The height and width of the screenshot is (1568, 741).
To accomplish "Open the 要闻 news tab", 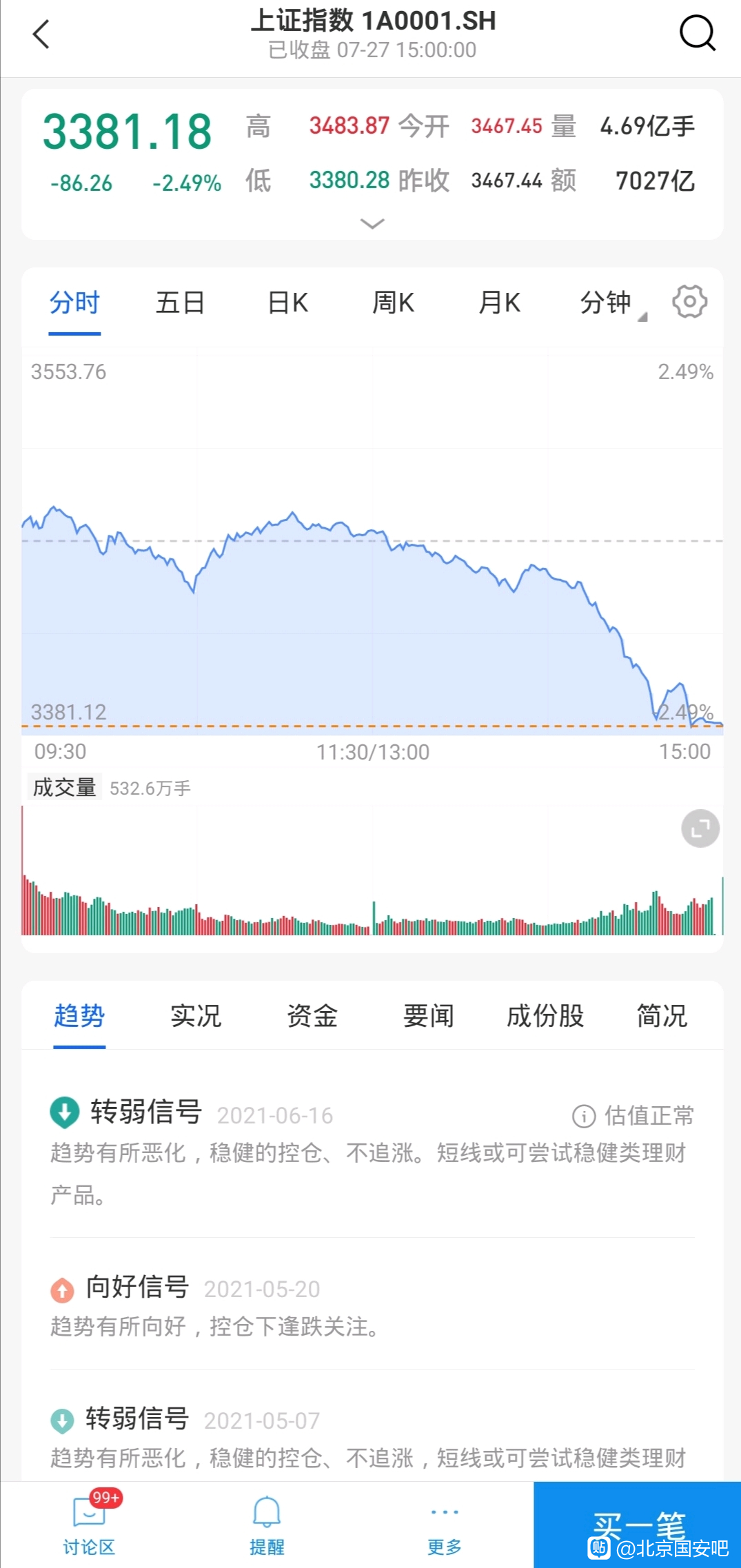I will tap(429, 1016).
